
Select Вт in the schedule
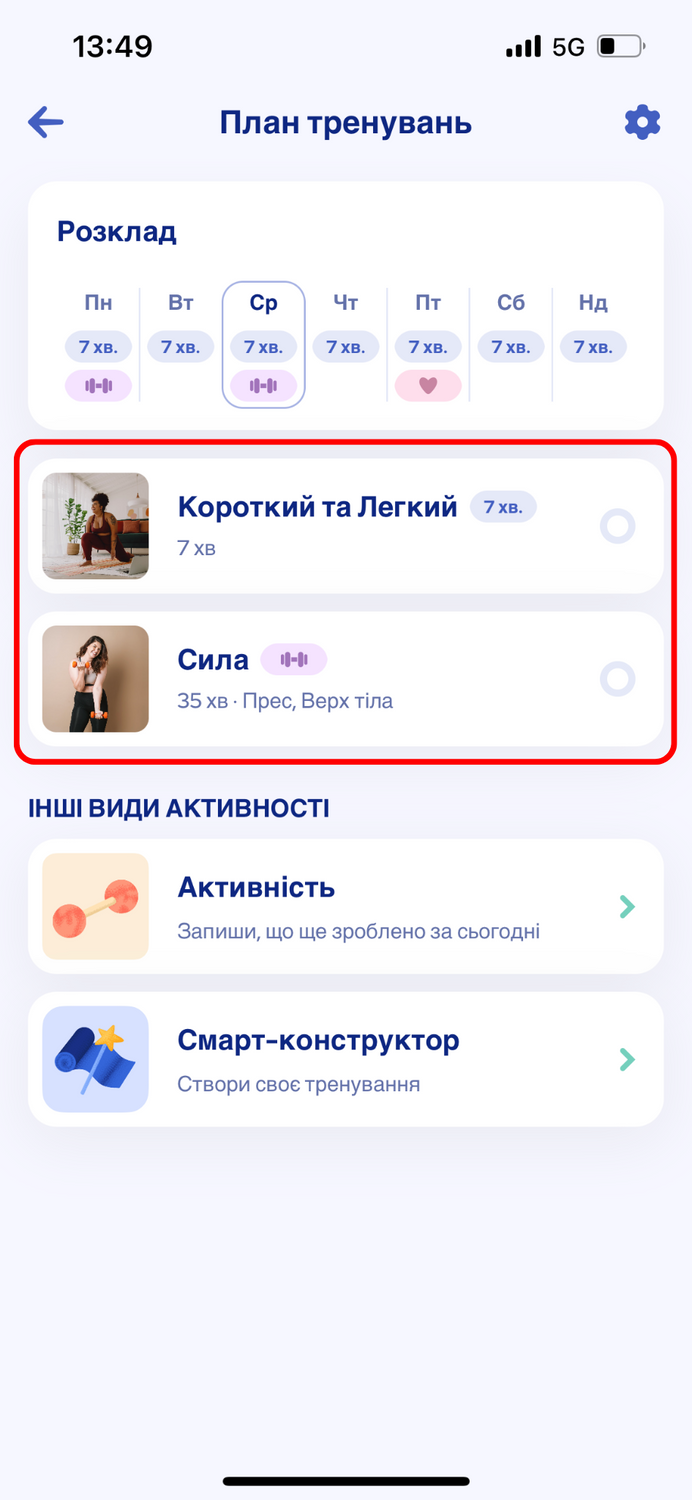pos(181,344)
